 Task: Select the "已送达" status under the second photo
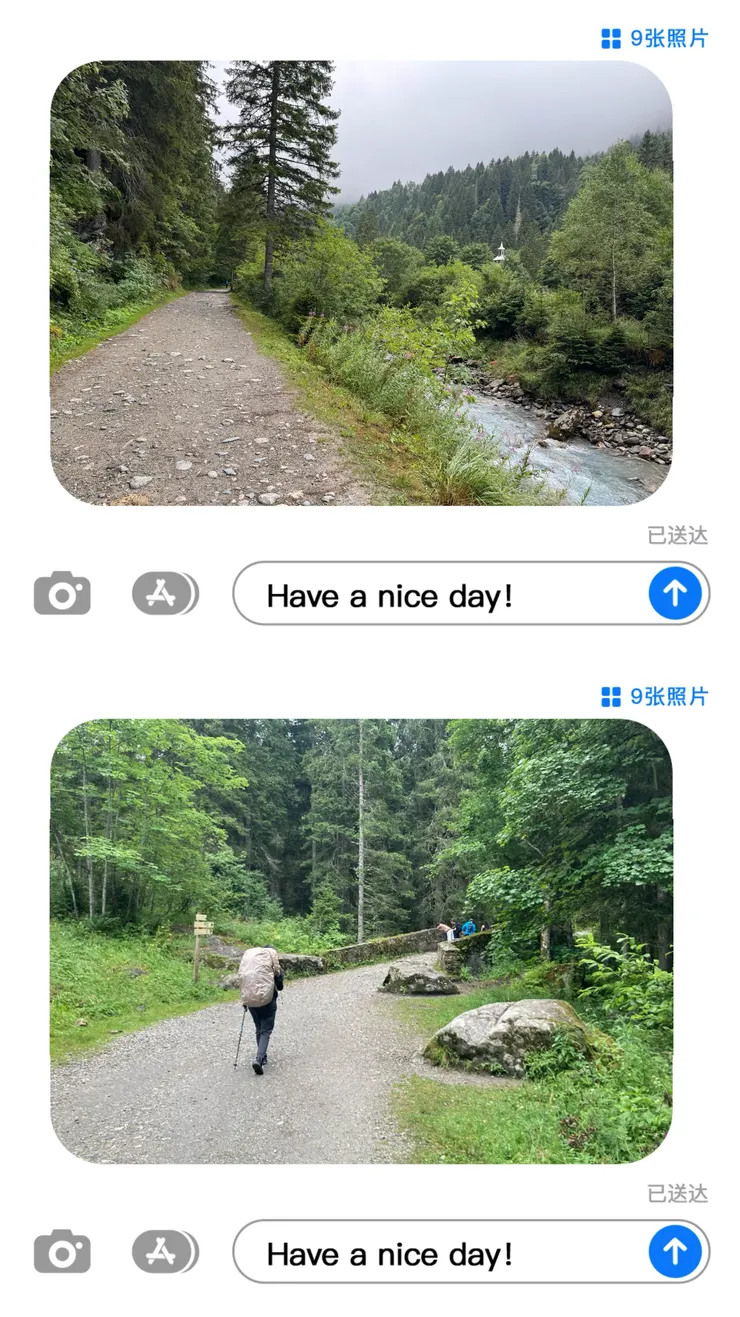(678, 1193)
